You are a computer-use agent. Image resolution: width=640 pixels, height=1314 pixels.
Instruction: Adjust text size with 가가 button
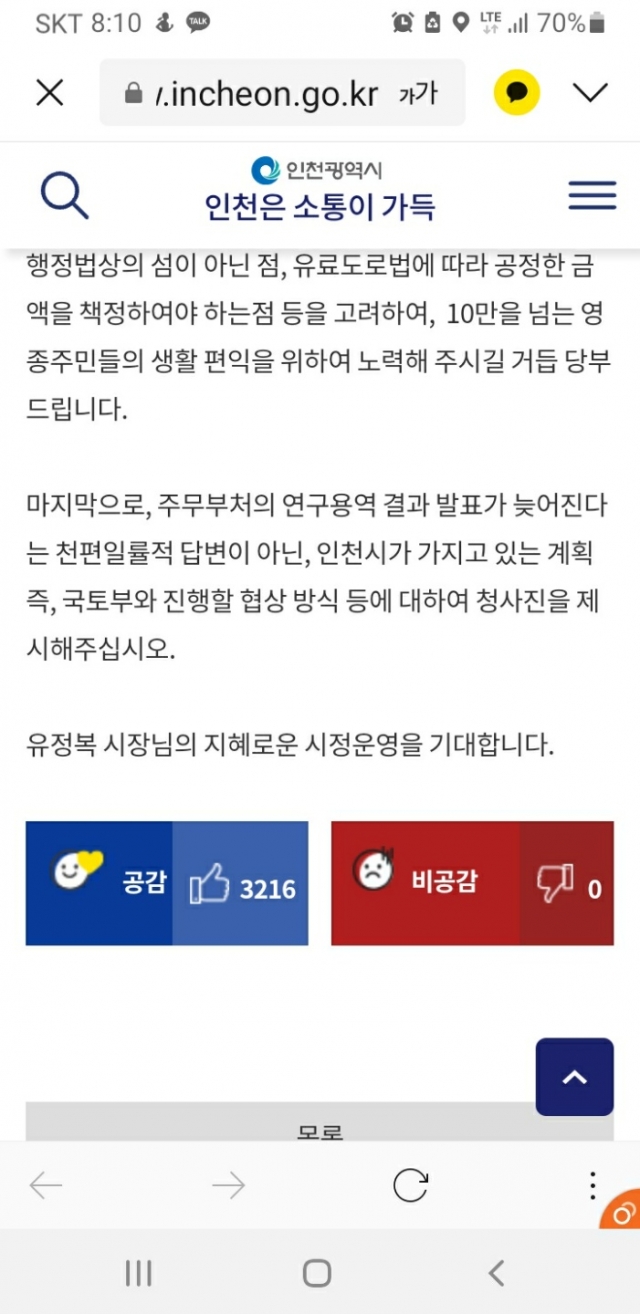pyautogui.click(x=417, y=94)
